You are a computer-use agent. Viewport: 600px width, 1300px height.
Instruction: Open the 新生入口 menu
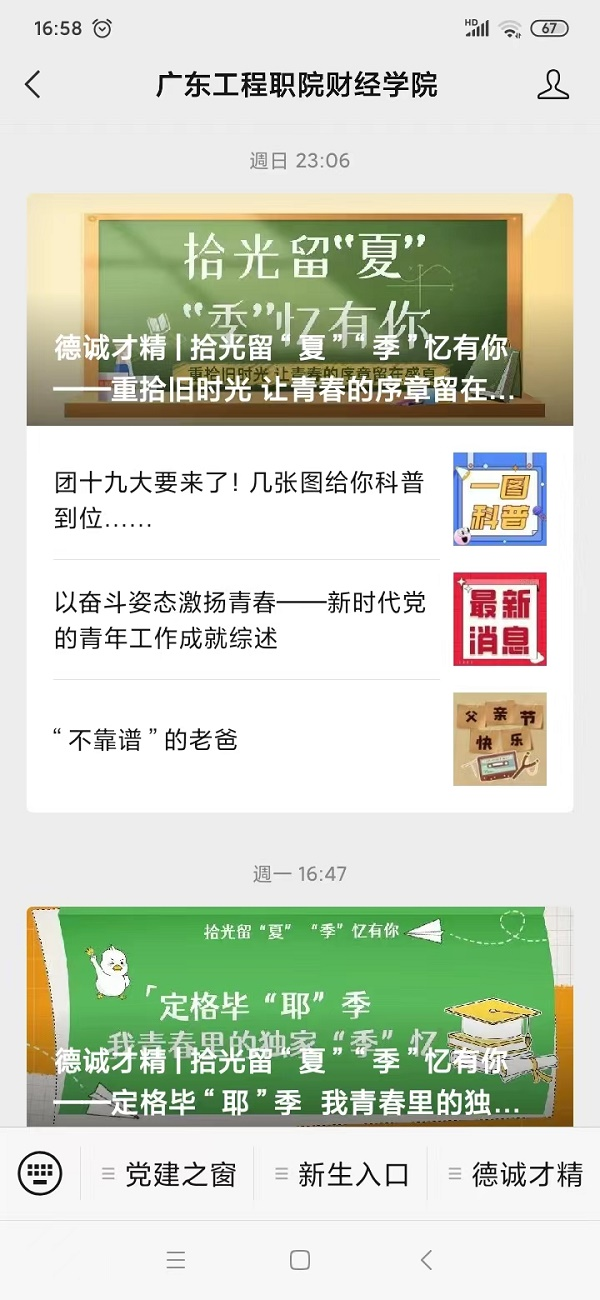343,1174
